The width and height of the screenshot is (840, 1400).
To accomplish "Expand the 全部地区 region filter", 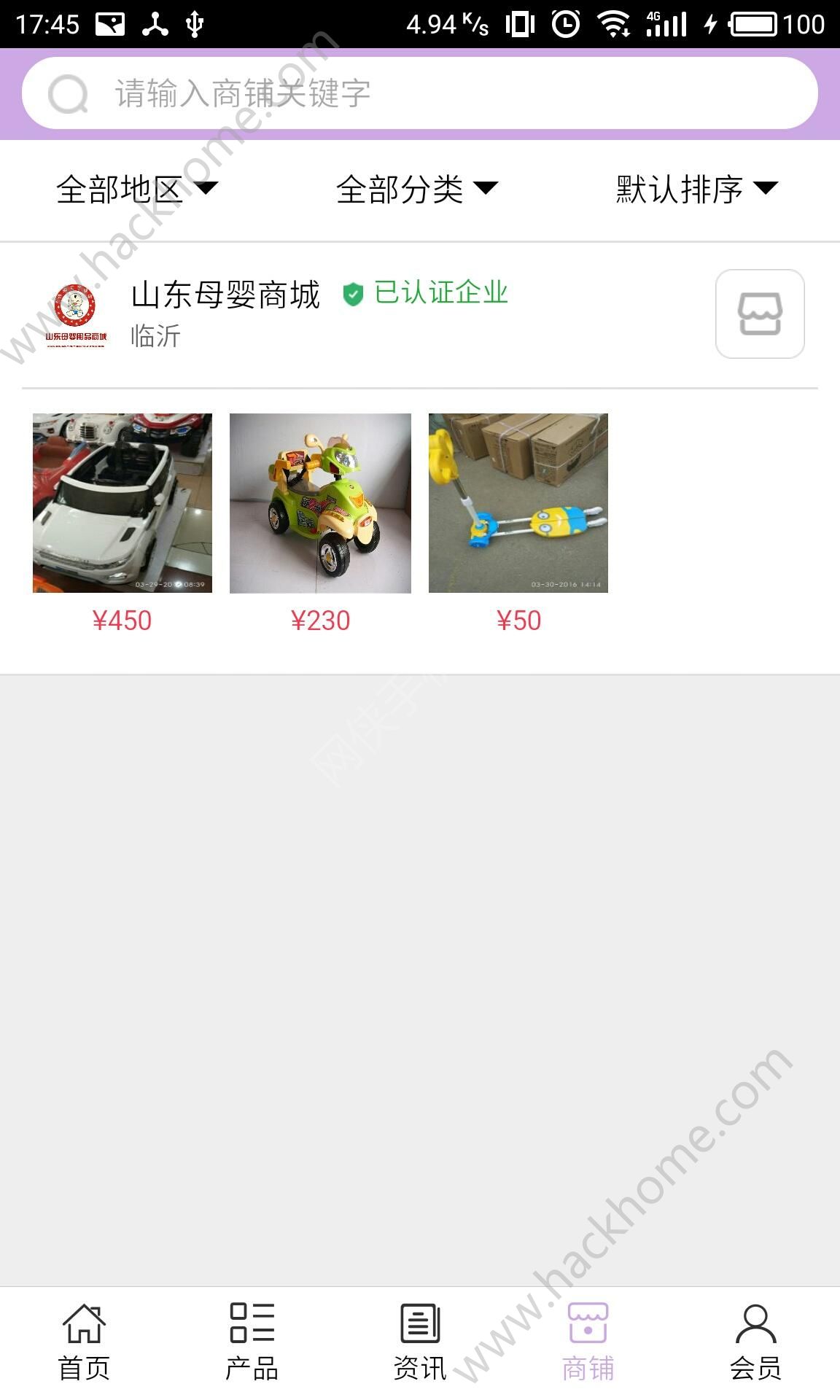I will click(x=136, y=190).
